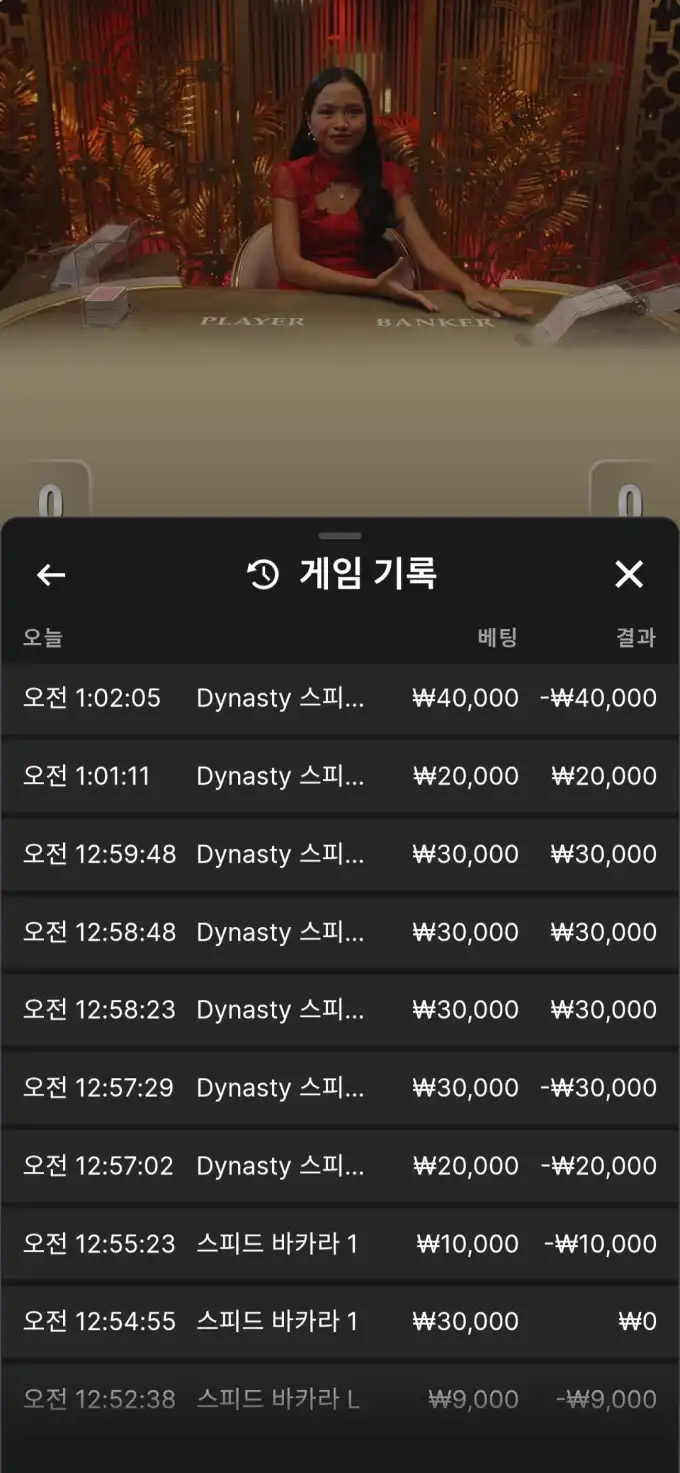Open the 오전 1:02:05 Dynasty record
This screenshot has height=1473, width=680.
tap(340, 698)
